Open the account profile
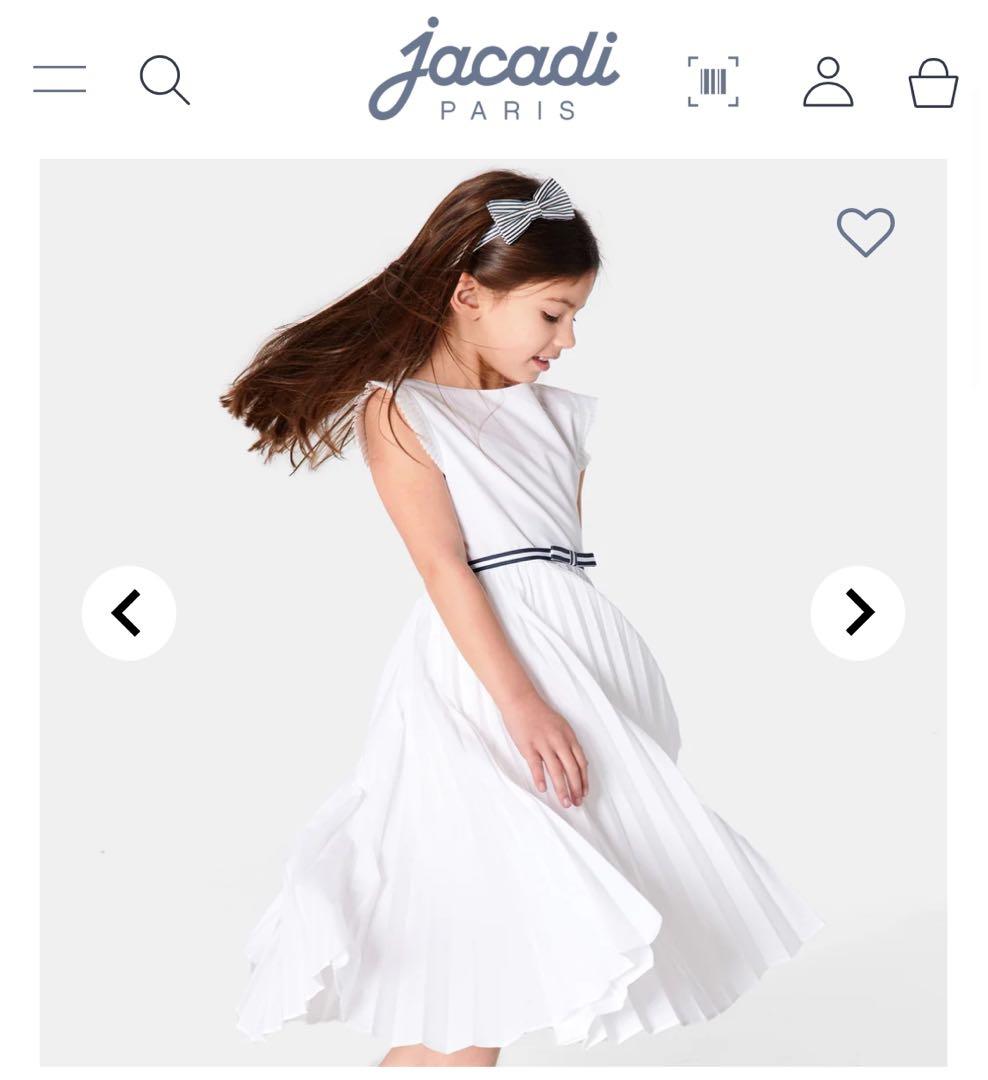Viewport: 988px width, 1080px height. pyautogui.click(x=828, y=82)
